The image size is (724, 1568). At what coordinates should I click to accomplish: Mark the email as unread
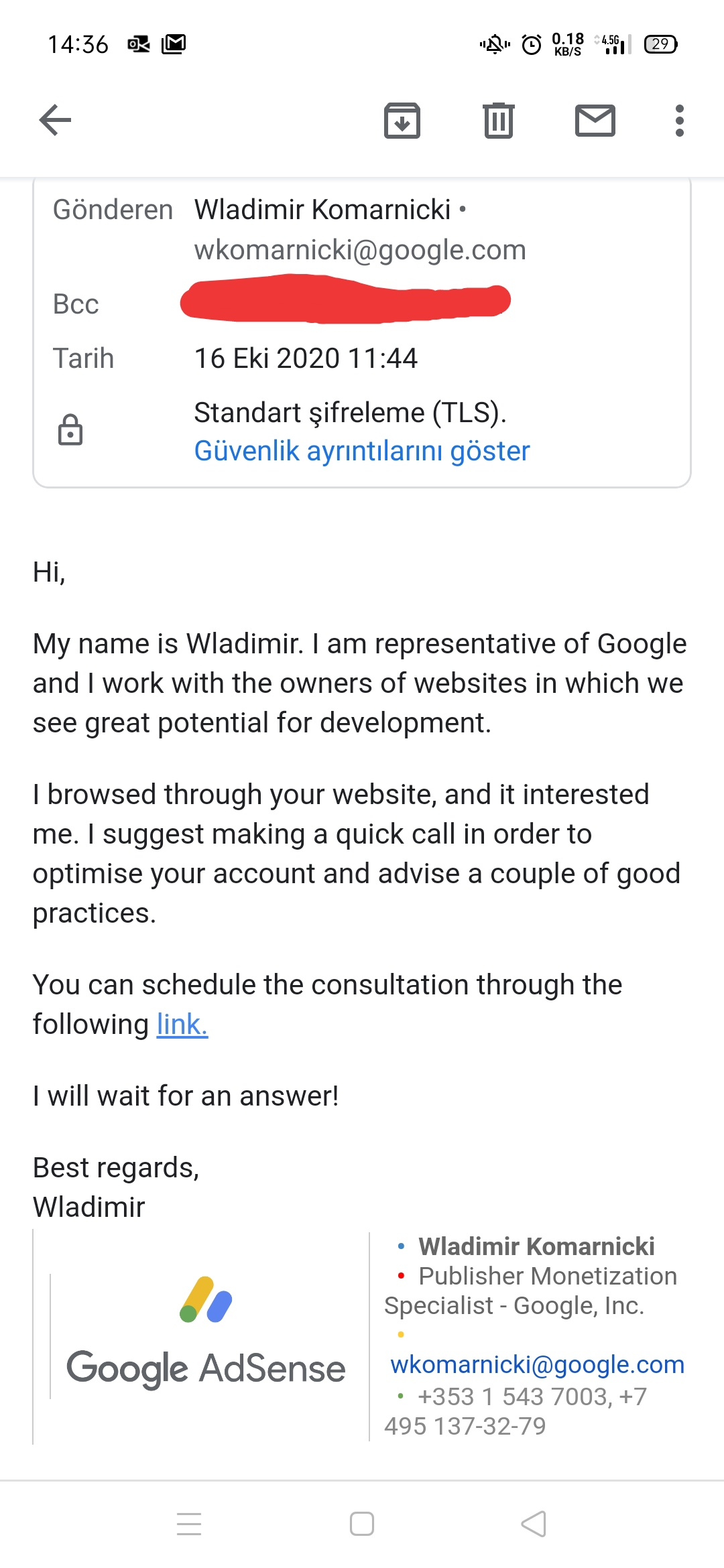coord(595,121)
